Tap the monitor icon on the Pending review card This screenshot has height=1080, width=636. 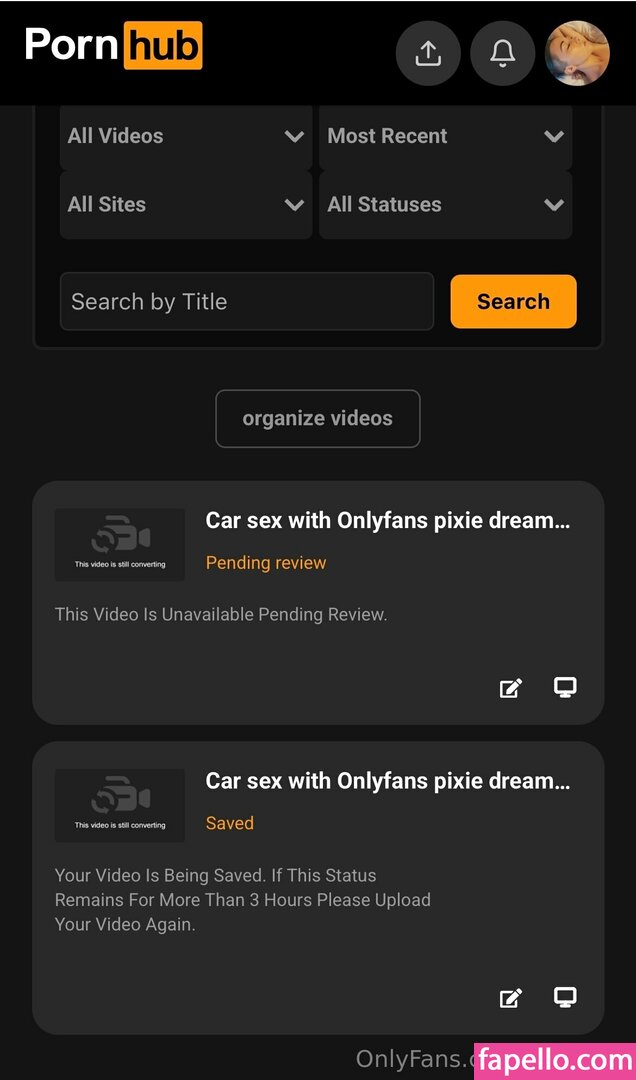click(565, 687)
